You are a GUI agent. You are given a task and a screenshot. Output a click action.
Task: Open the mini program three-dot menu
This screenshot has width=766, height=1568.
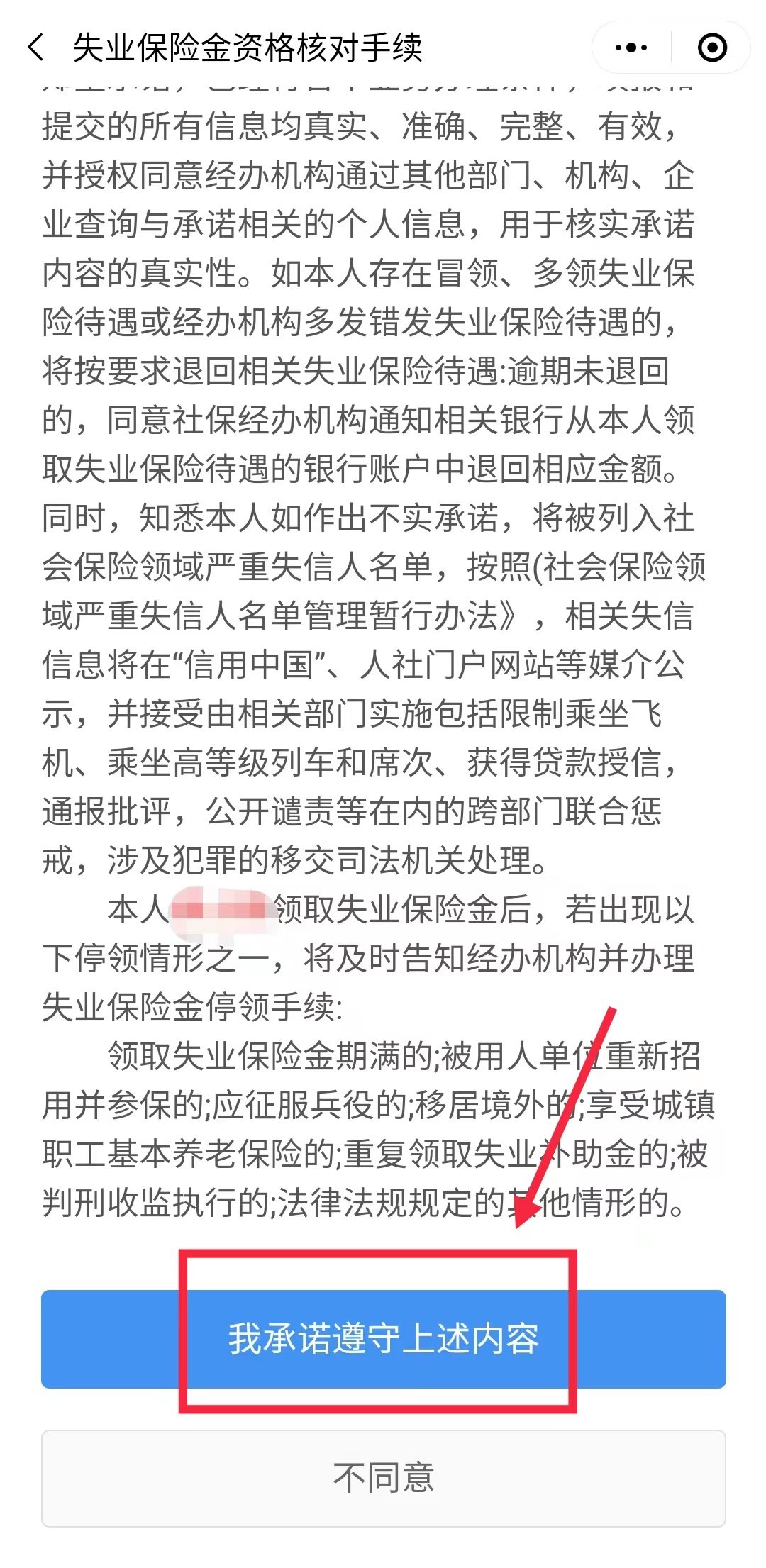pyautogui.click(x=631, y=48)
